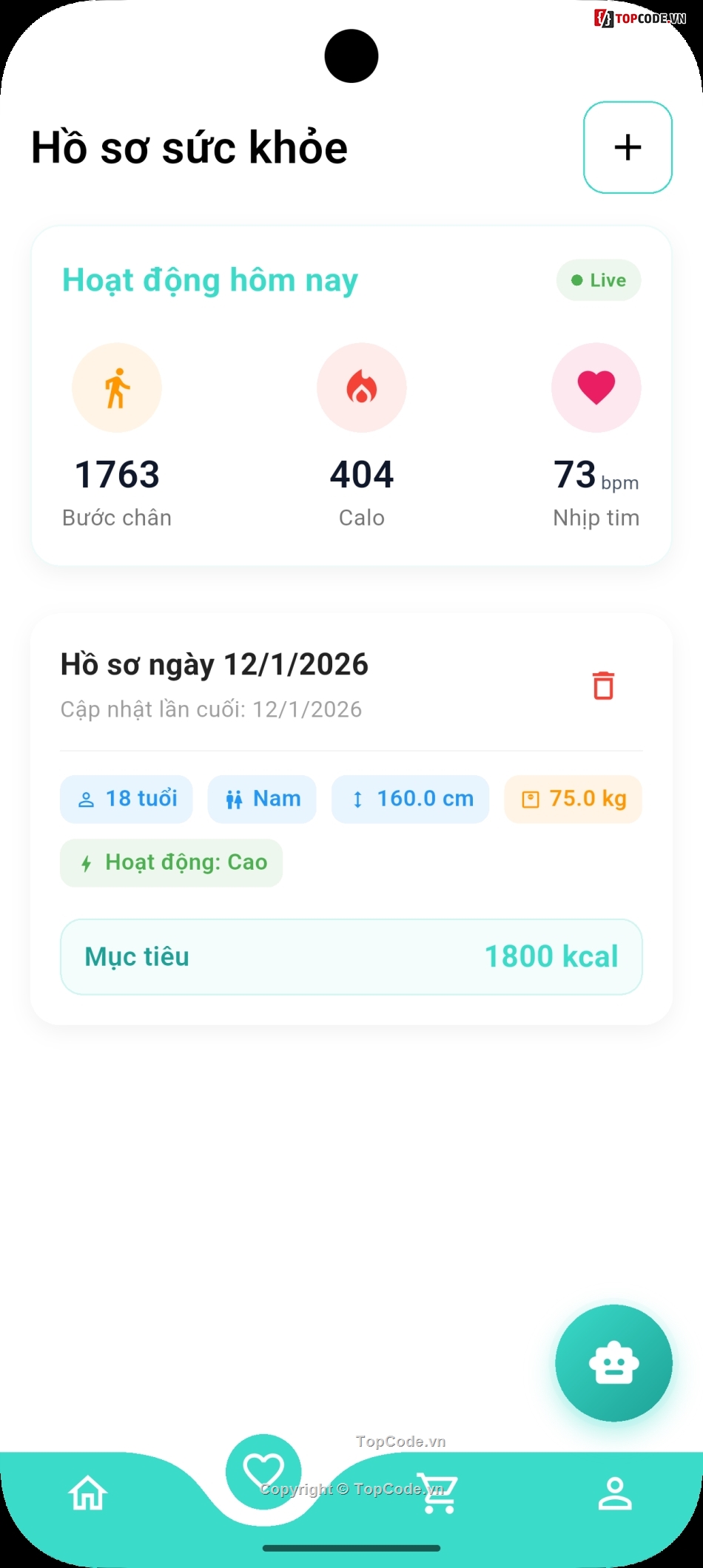Tap the central heart icon in the navbar
The width and height of the screenshot is (703, 1568).
coord(265,1472)
